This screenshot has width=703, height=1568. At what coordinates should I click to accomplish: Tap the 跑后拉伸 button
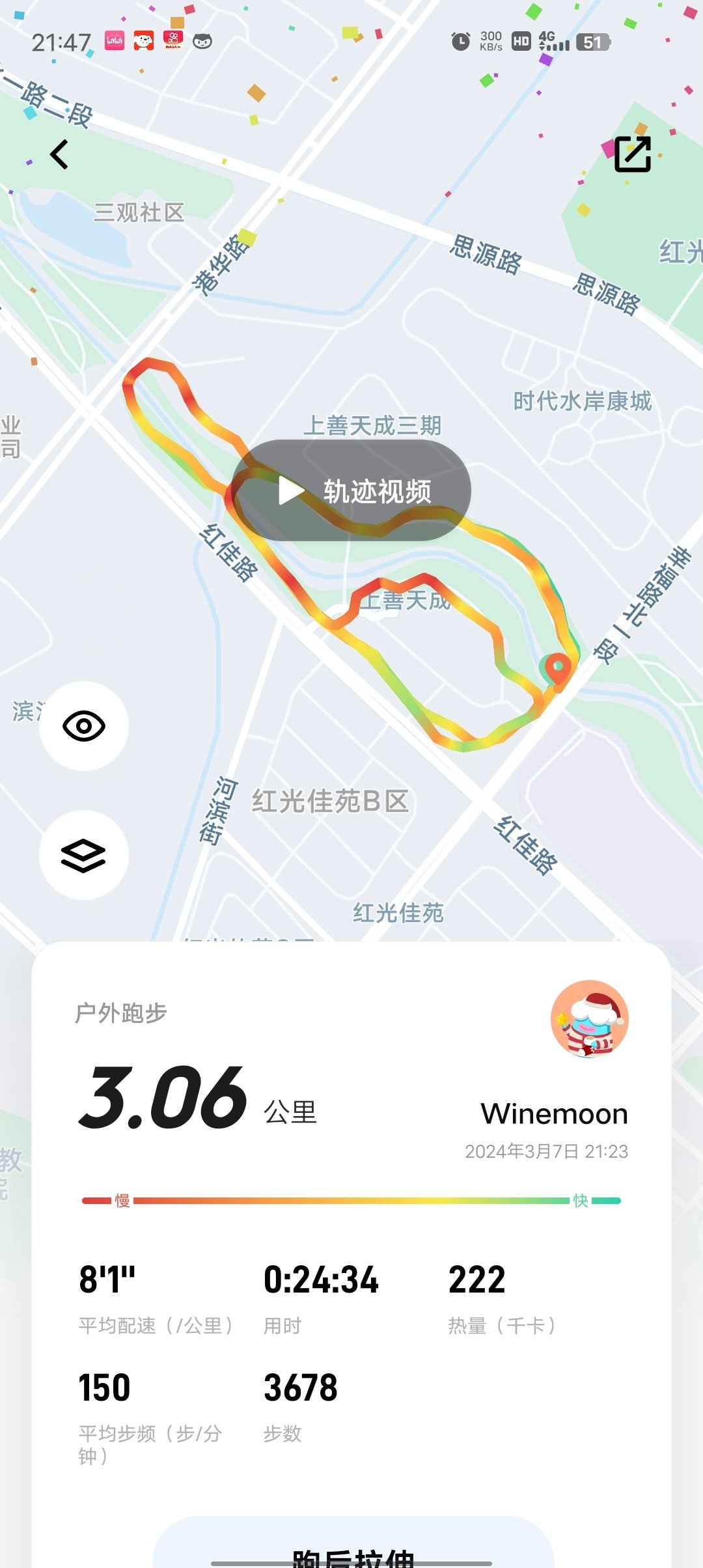353,1553
